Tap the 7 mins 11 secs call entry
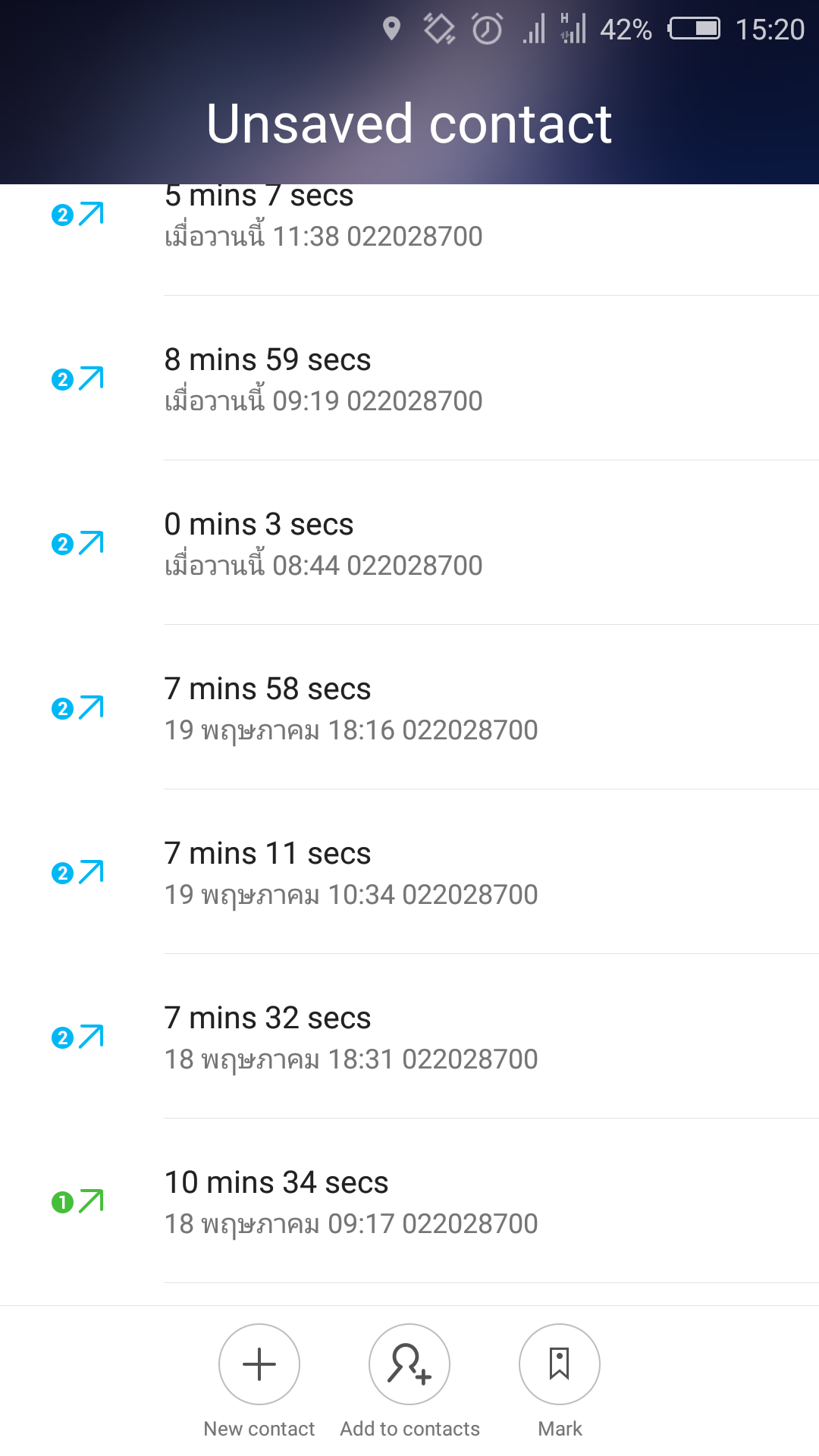Screen dimensions: 819x1456 click(x=409, y=872)
